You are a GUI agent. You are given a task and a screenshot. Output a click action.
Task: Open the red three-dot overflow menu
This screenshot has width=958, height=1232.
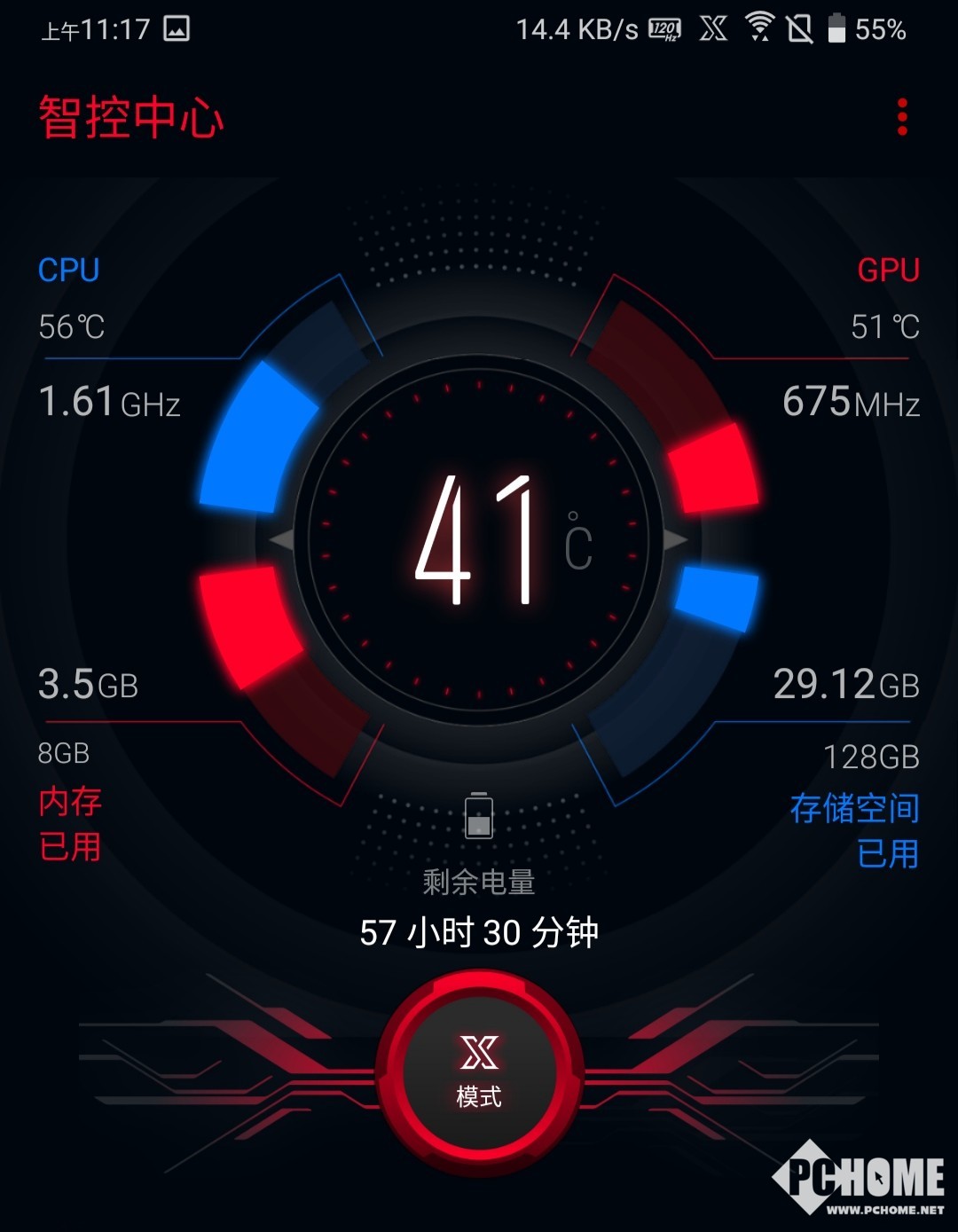click(902, 117)
